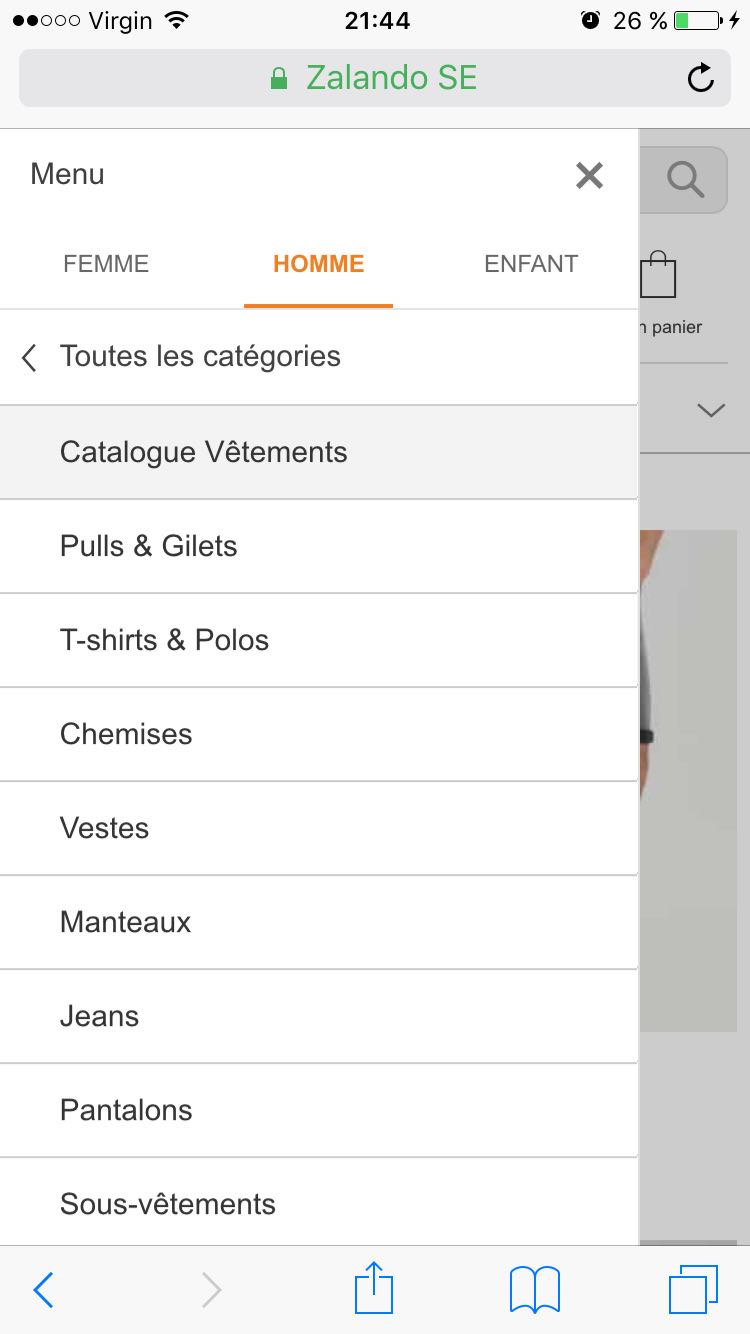Reload the Zalando page
The width and height of the screenshot is (750, 1334).
[701, 78]
